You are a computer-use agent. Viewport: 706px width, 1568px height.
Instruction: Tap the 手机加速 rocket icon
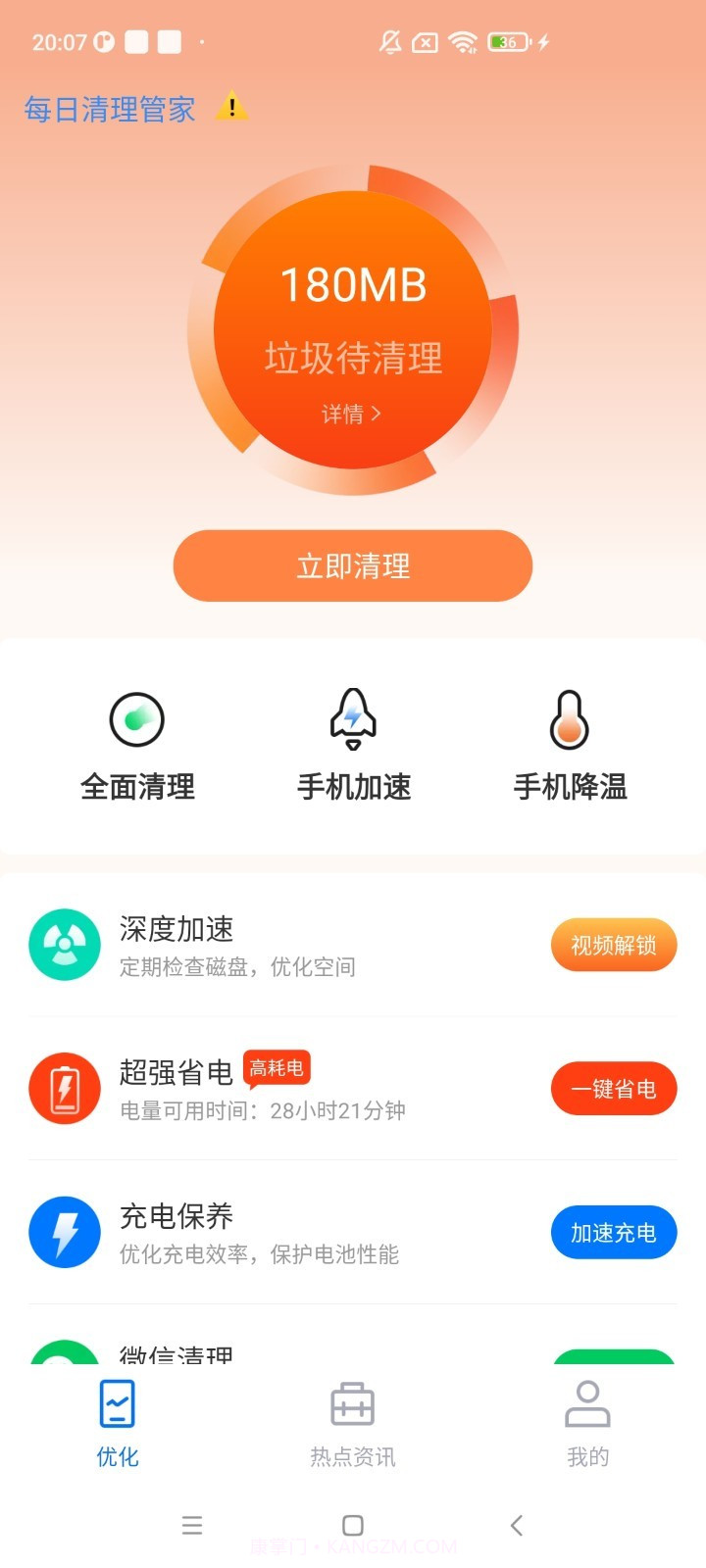coord(353,718)
